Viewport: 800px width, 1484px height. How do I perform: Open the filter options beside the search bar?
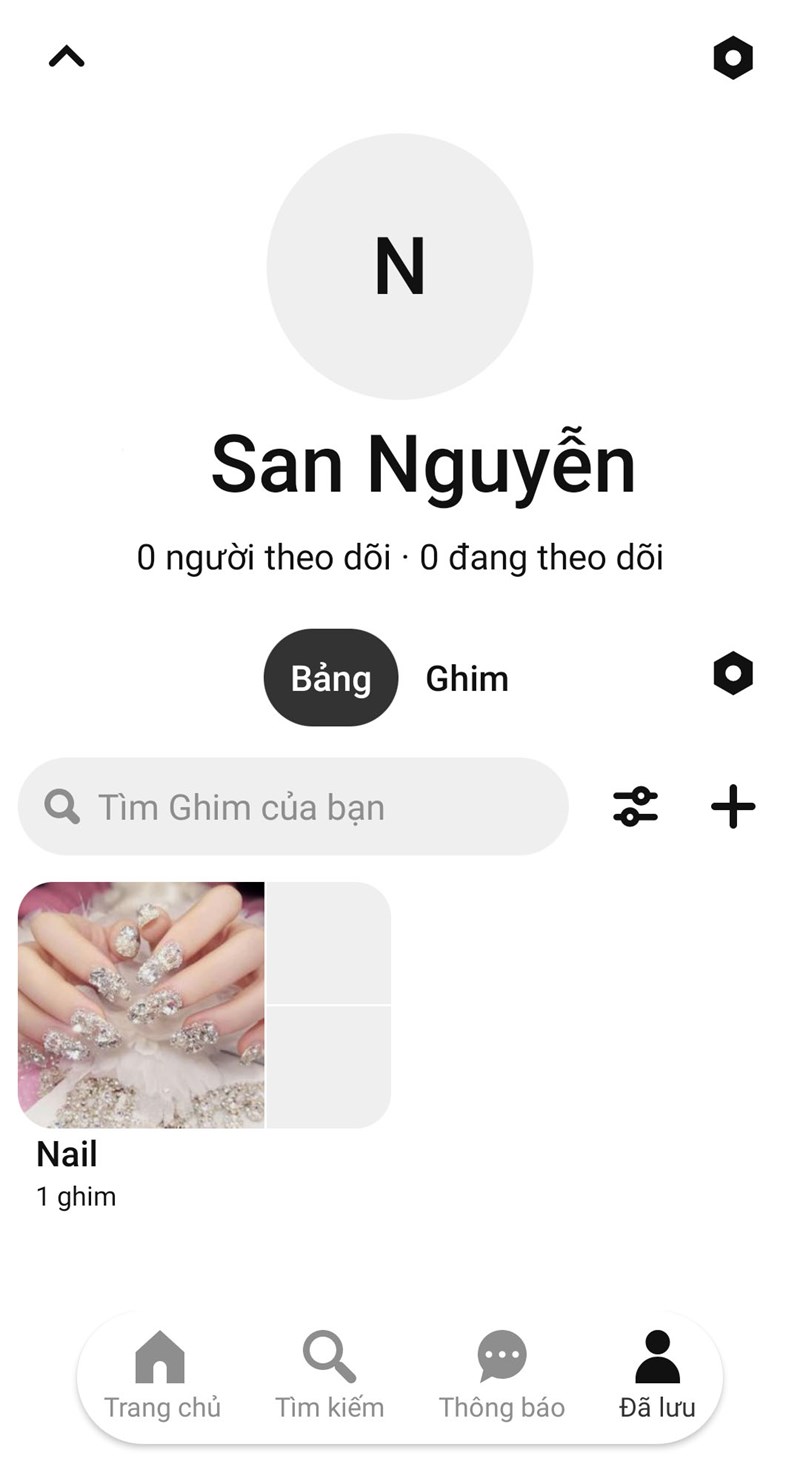(x=637, y=807)
